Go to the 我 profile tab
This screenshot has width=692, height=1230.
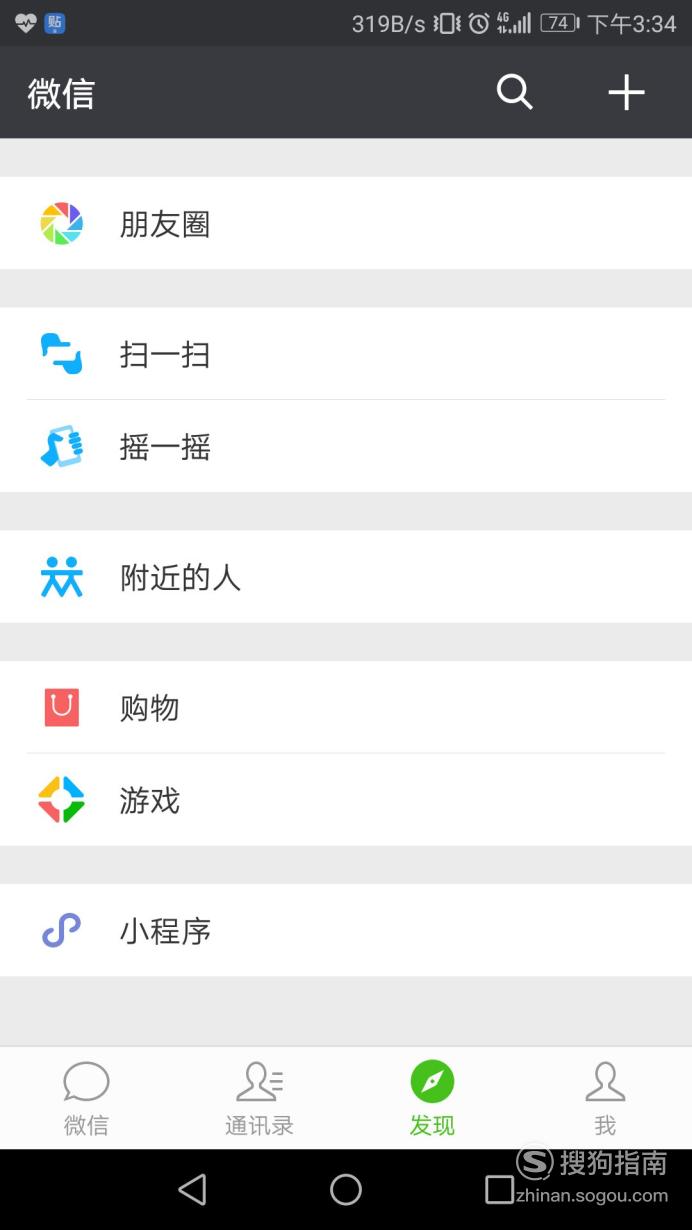[x=605, y=1098]
